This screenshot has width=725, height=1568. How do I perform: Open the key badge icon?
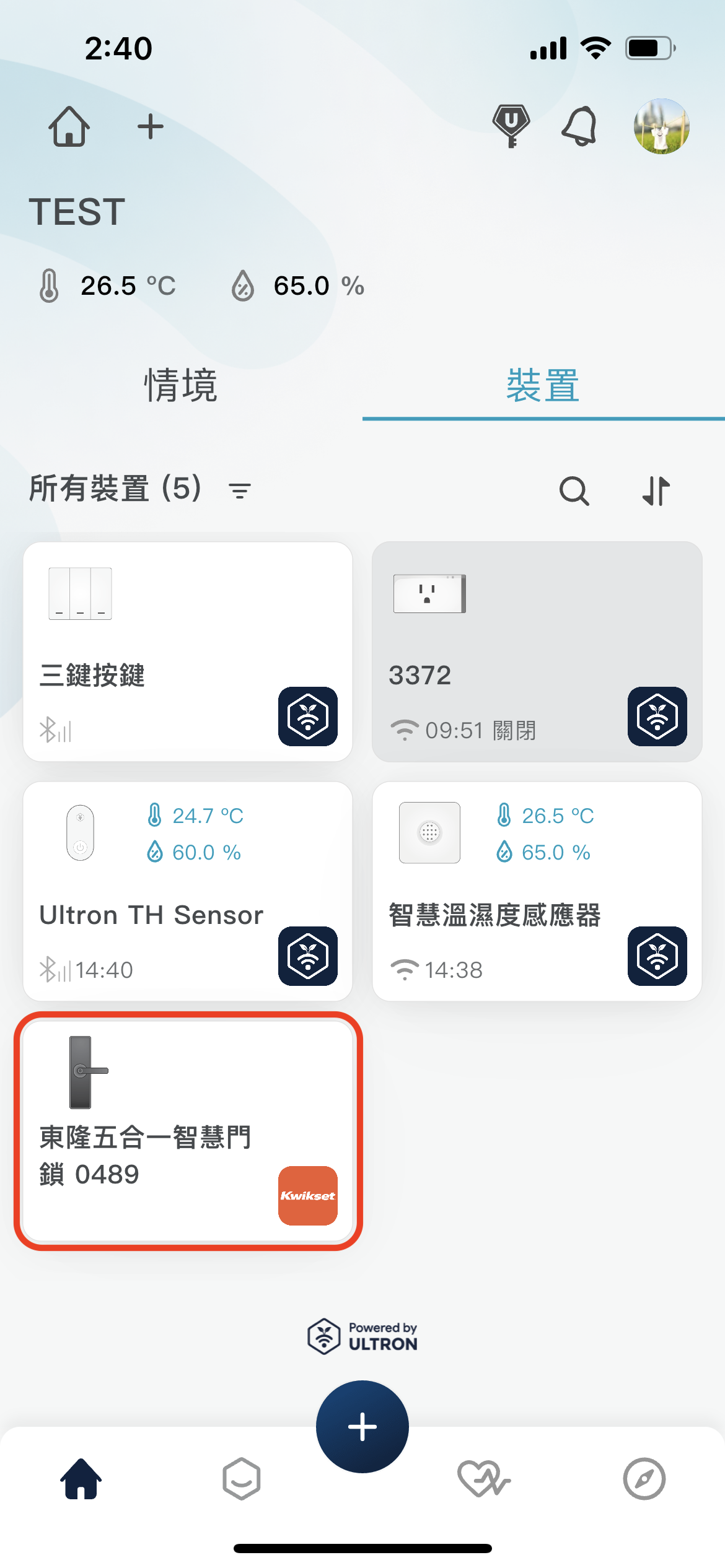511,126
